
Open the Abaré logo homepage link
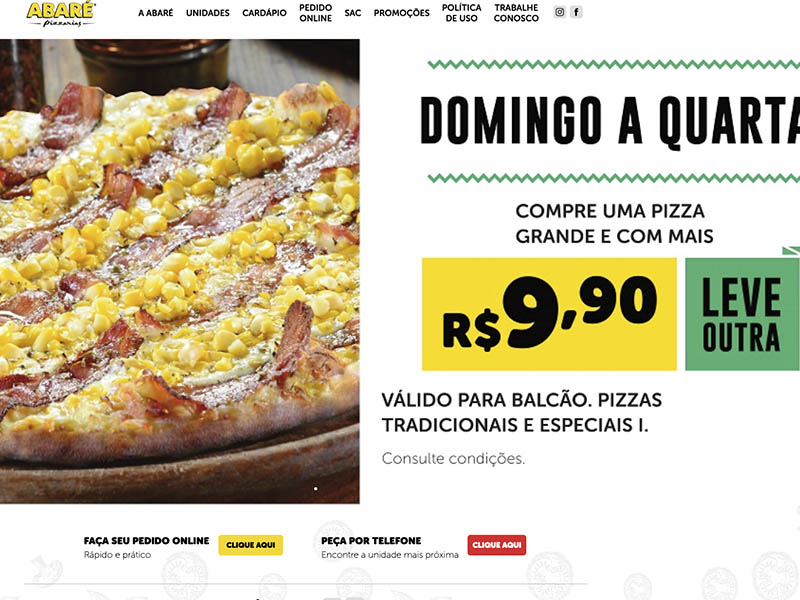point(60,13)
